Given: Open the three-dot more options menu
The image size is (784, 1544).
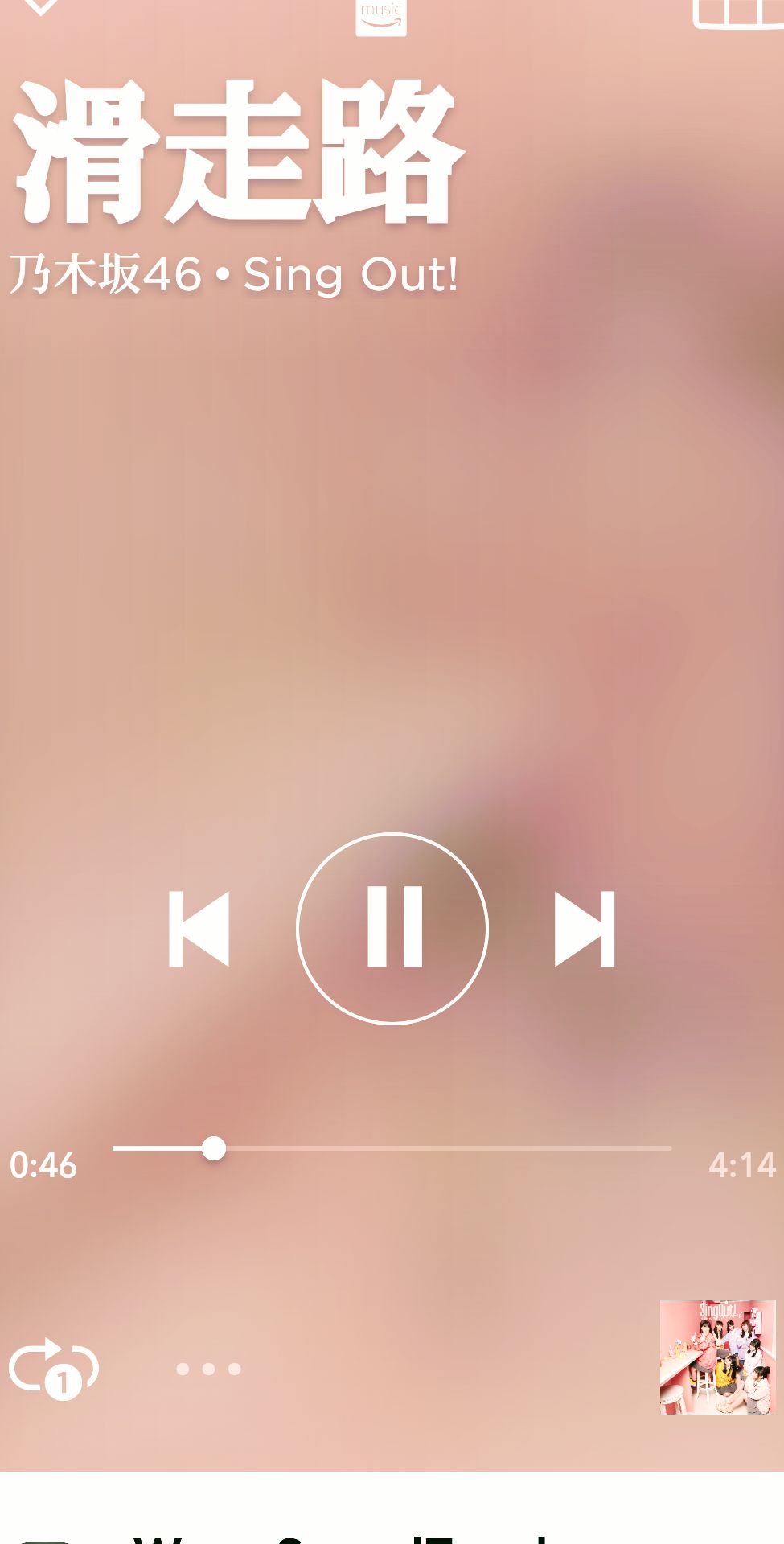Looking at the screenshot, I should [x=208, y=1369].
